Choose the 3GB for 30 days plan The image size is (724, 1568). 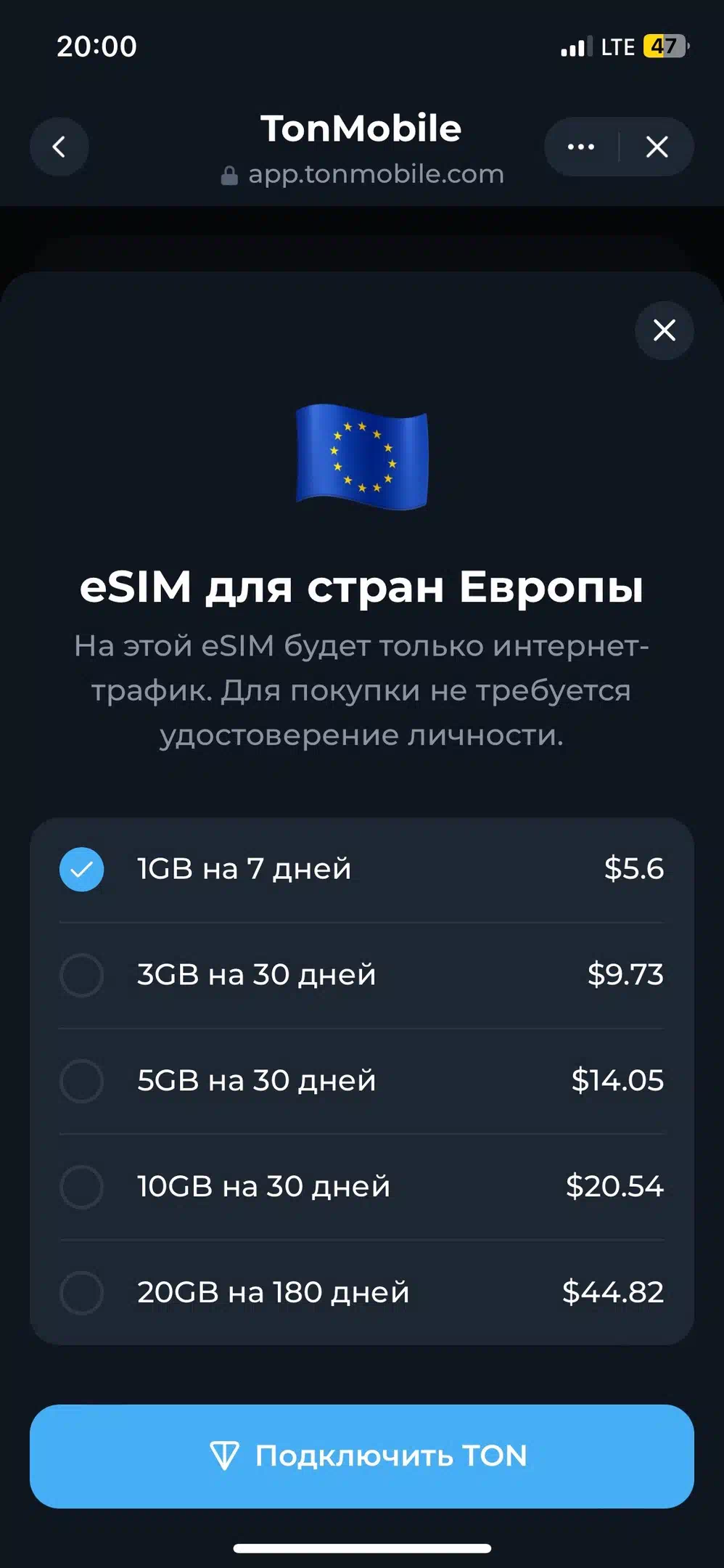pyautogui.click(x=362, y=975)
